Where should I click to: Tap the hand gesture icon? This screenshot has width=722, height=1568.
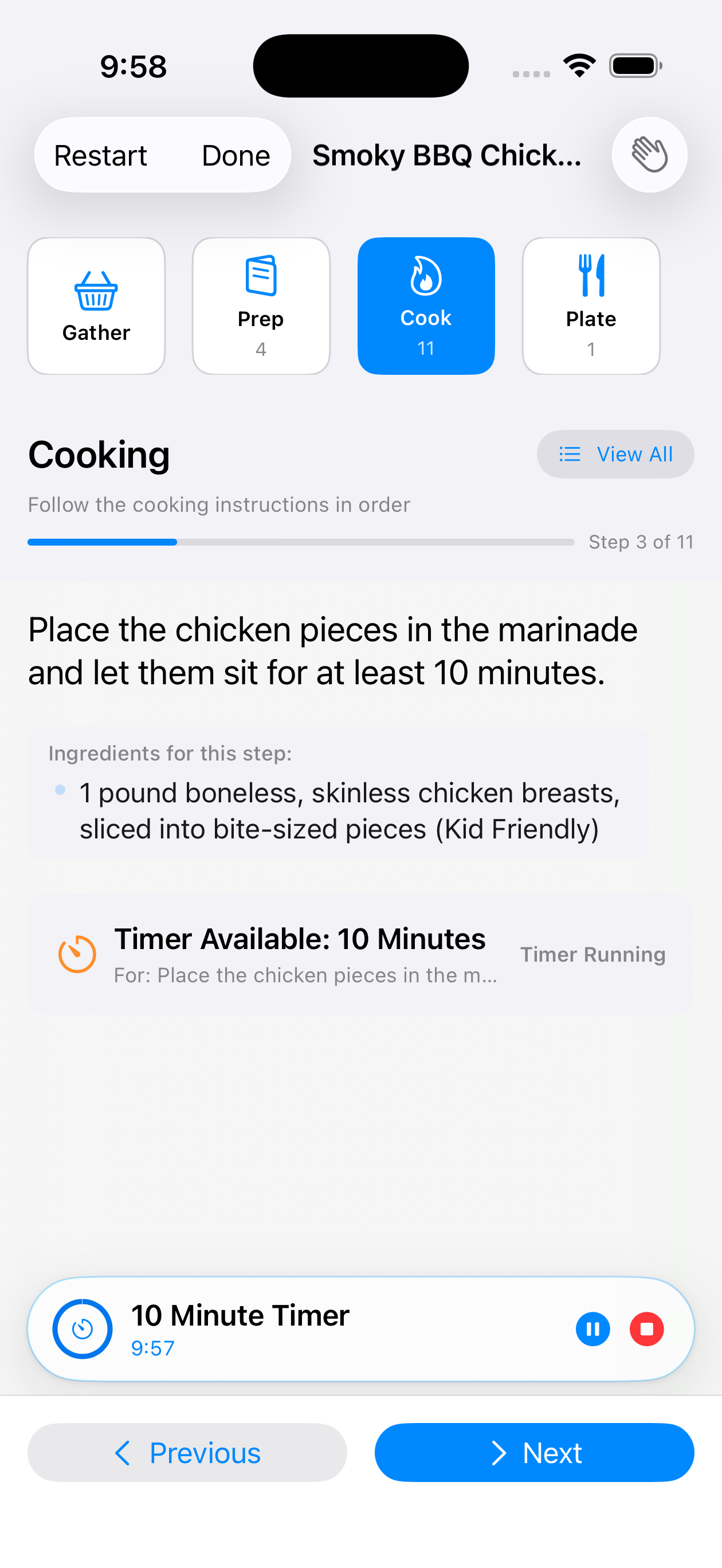[649, 155]
